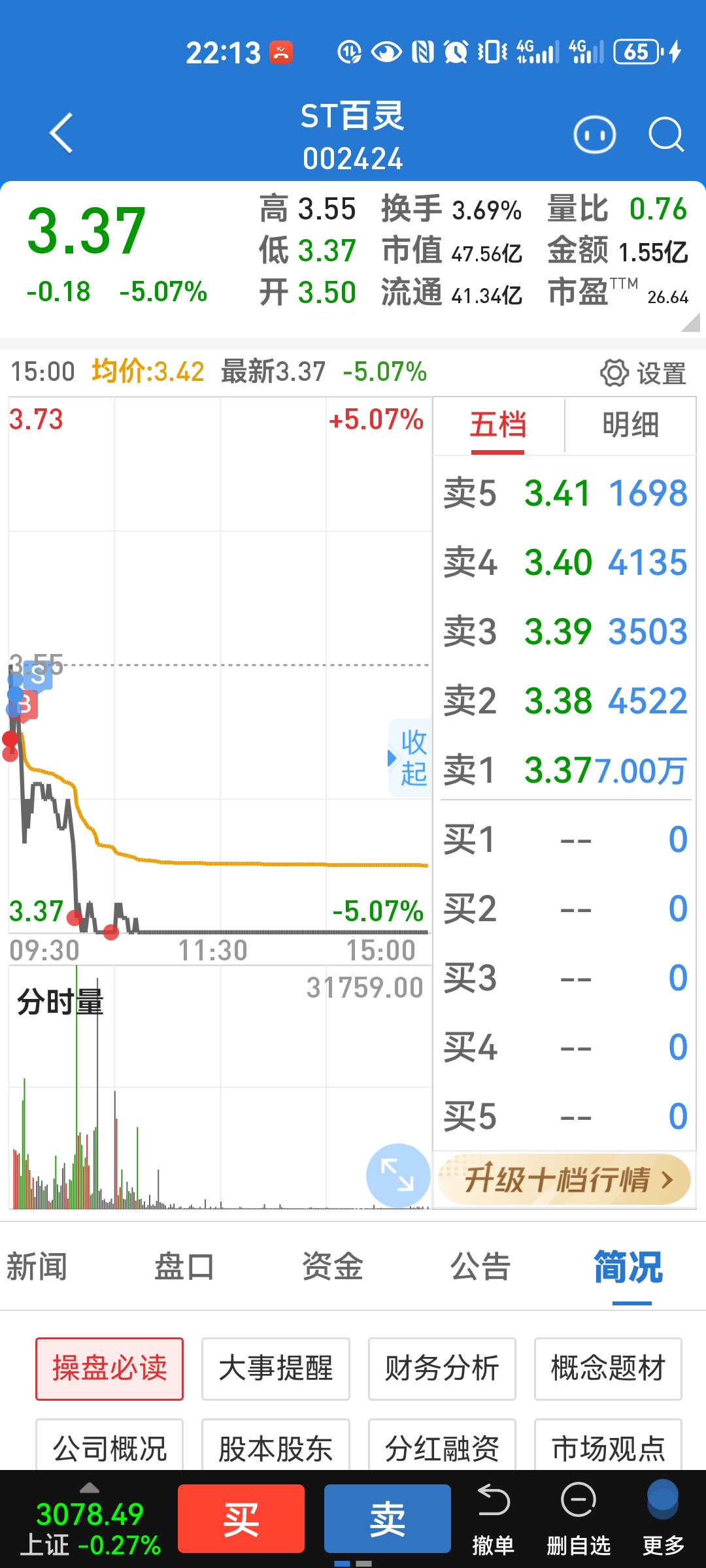Open the search magnifier icon

pyautogui.click(x=665, y=135)
